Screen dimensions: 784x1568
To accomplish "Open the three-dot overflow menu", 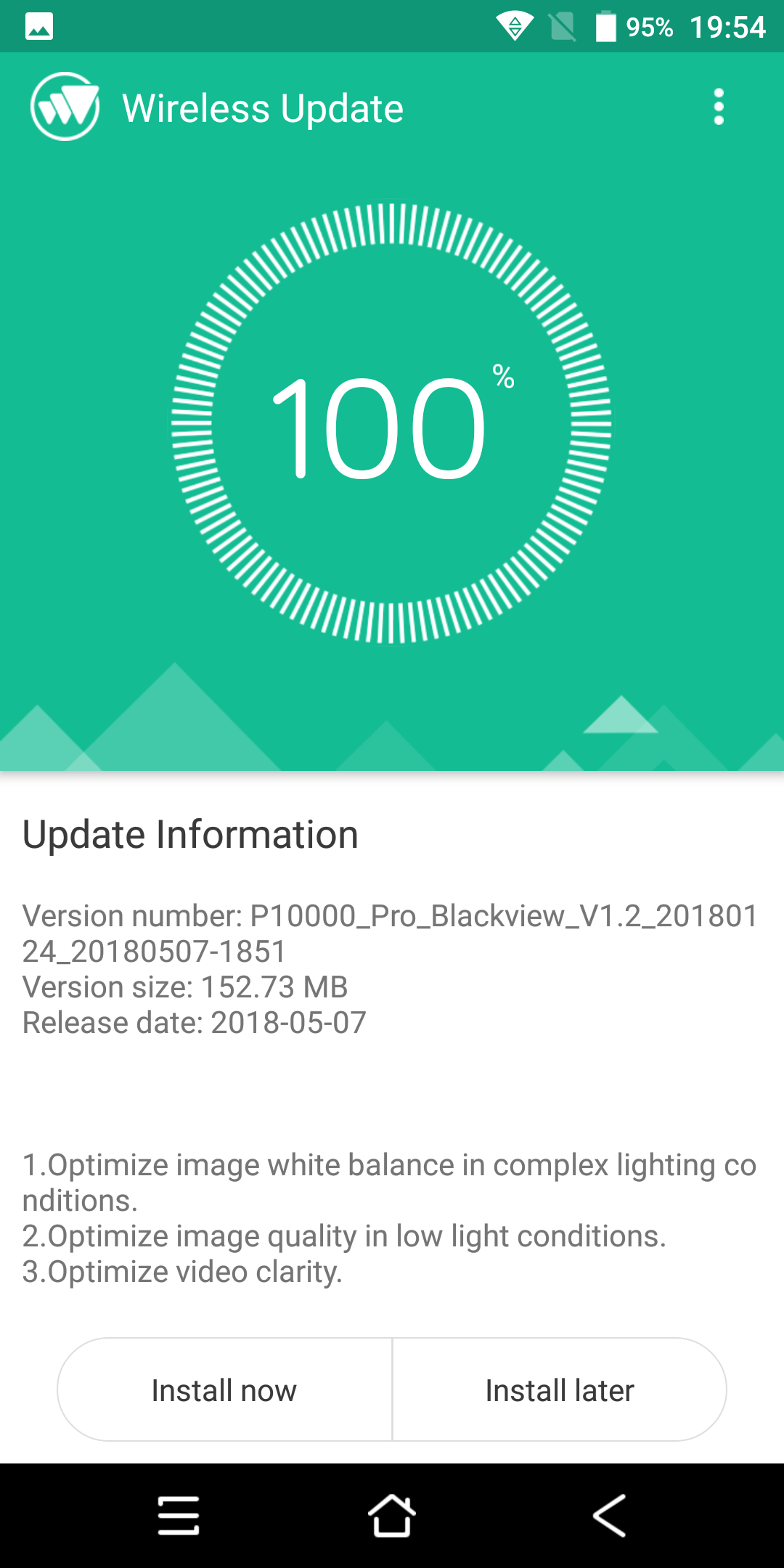I will tap(719, 107).
